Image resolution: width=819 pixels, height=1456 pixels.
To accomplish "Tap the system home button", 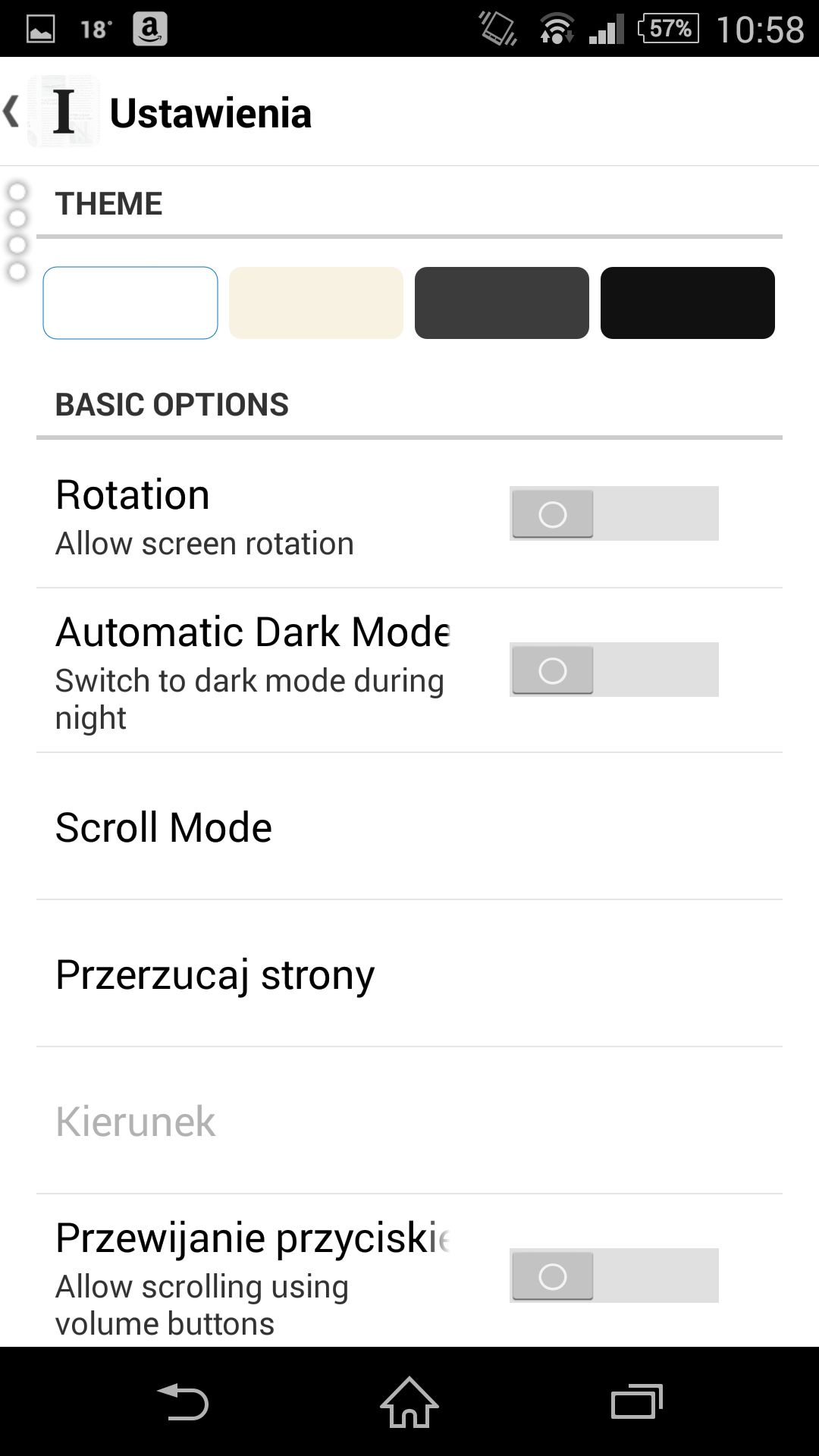I will pos(409,1401).
